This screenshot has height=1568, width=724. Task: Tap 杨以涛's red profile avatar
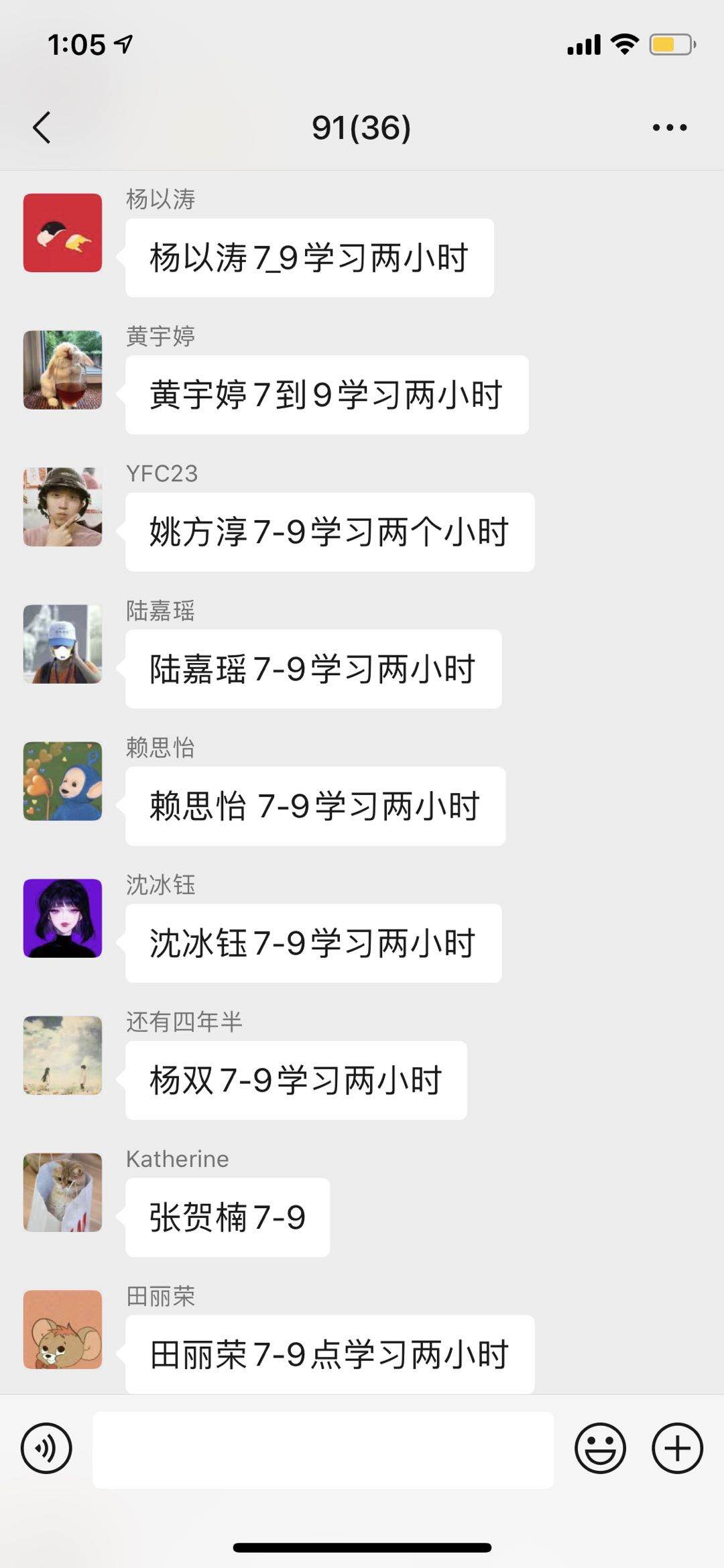[63, 233]
